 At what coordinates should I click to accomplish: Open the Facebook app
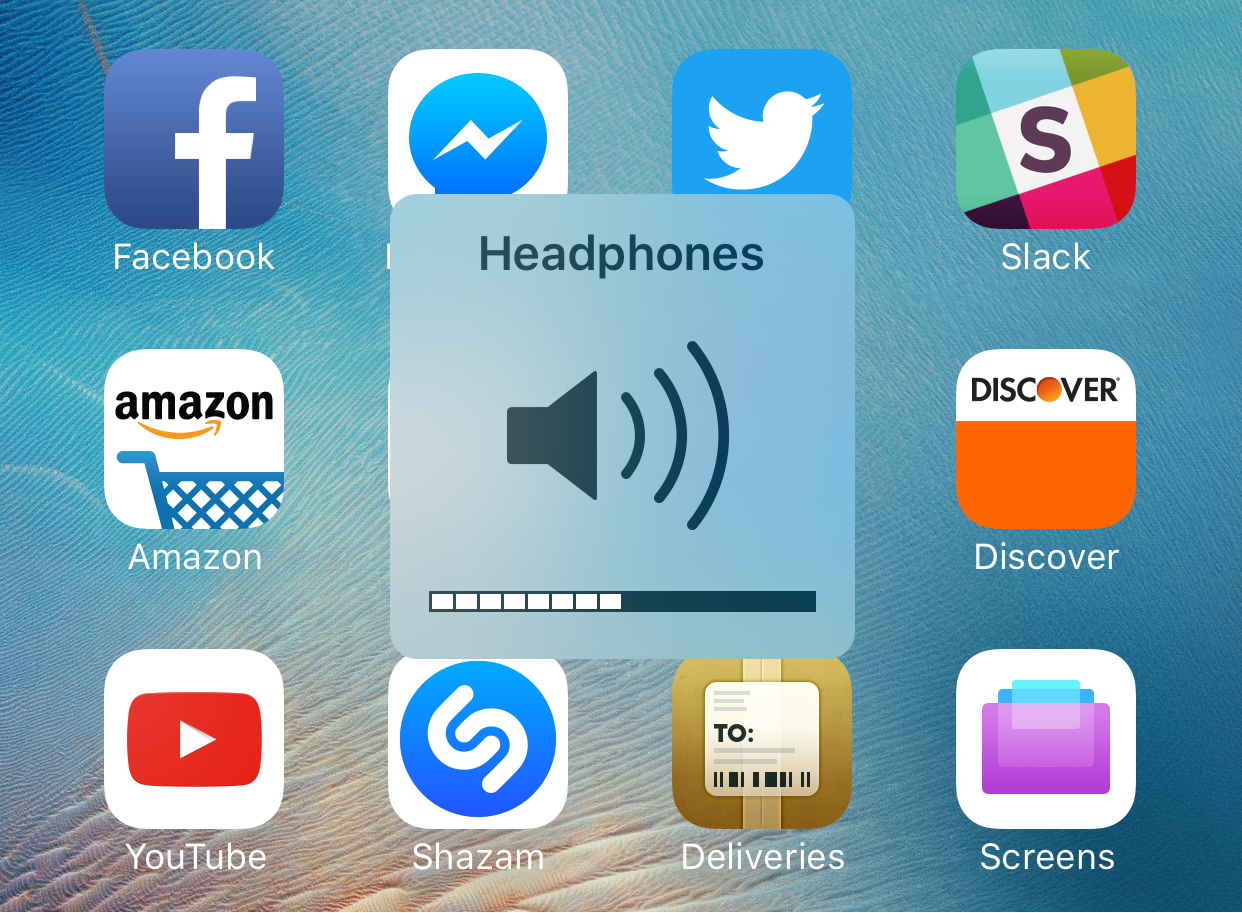193,139
